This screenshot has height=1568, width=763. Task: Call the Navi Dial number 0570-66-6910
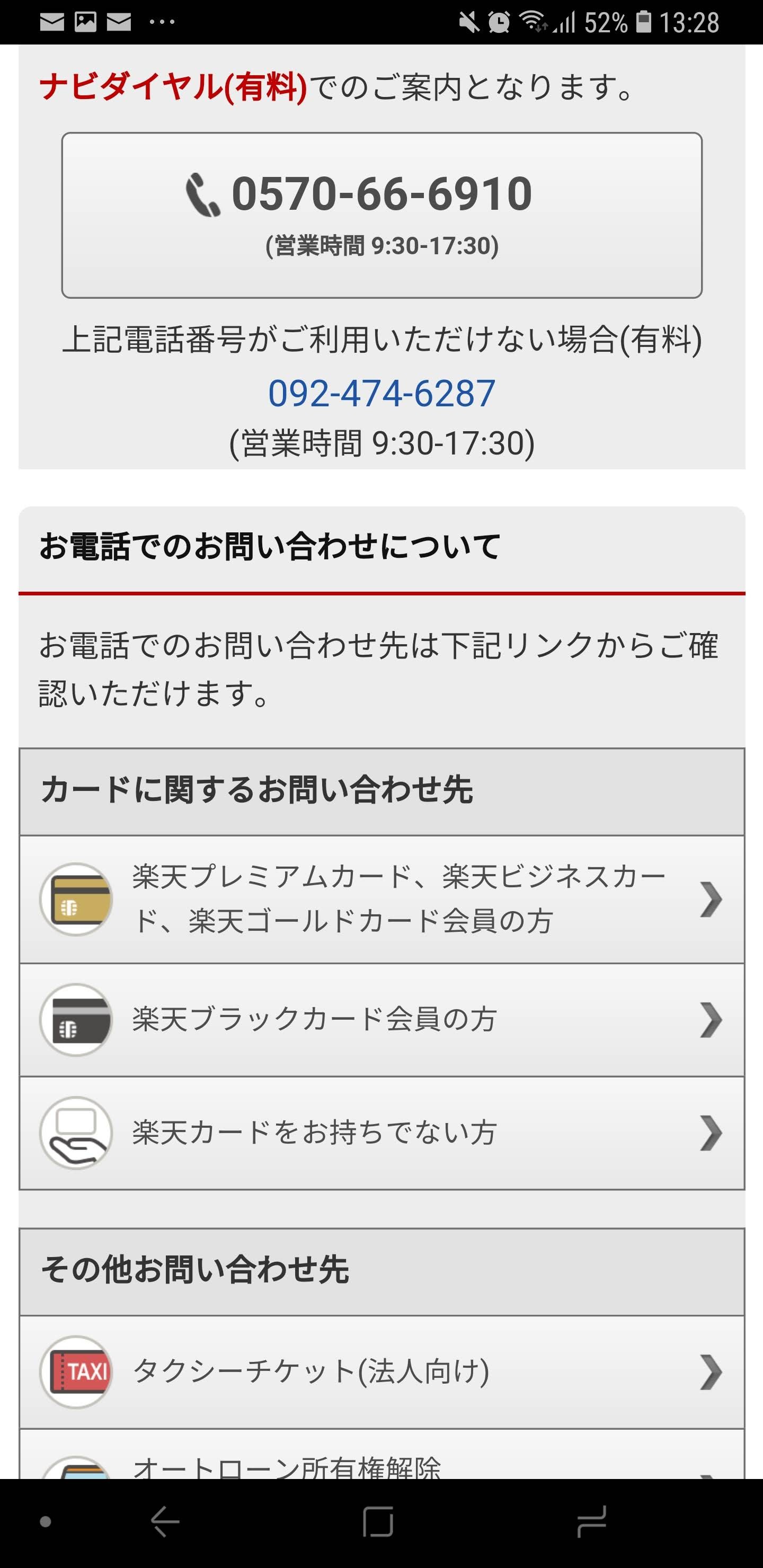point(381,214)
